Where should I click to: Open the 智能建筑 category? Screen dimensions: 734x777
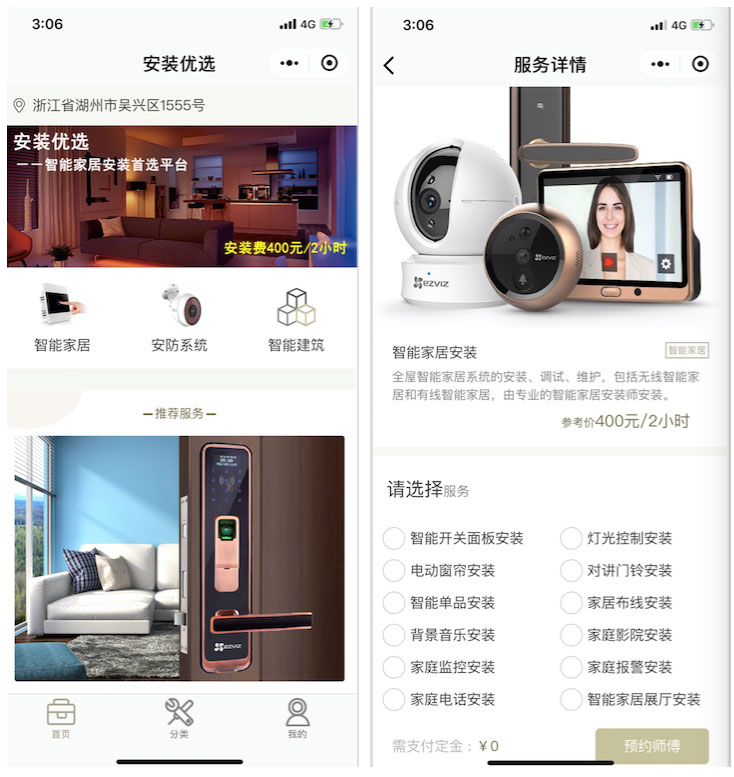(x=296, y=319)
